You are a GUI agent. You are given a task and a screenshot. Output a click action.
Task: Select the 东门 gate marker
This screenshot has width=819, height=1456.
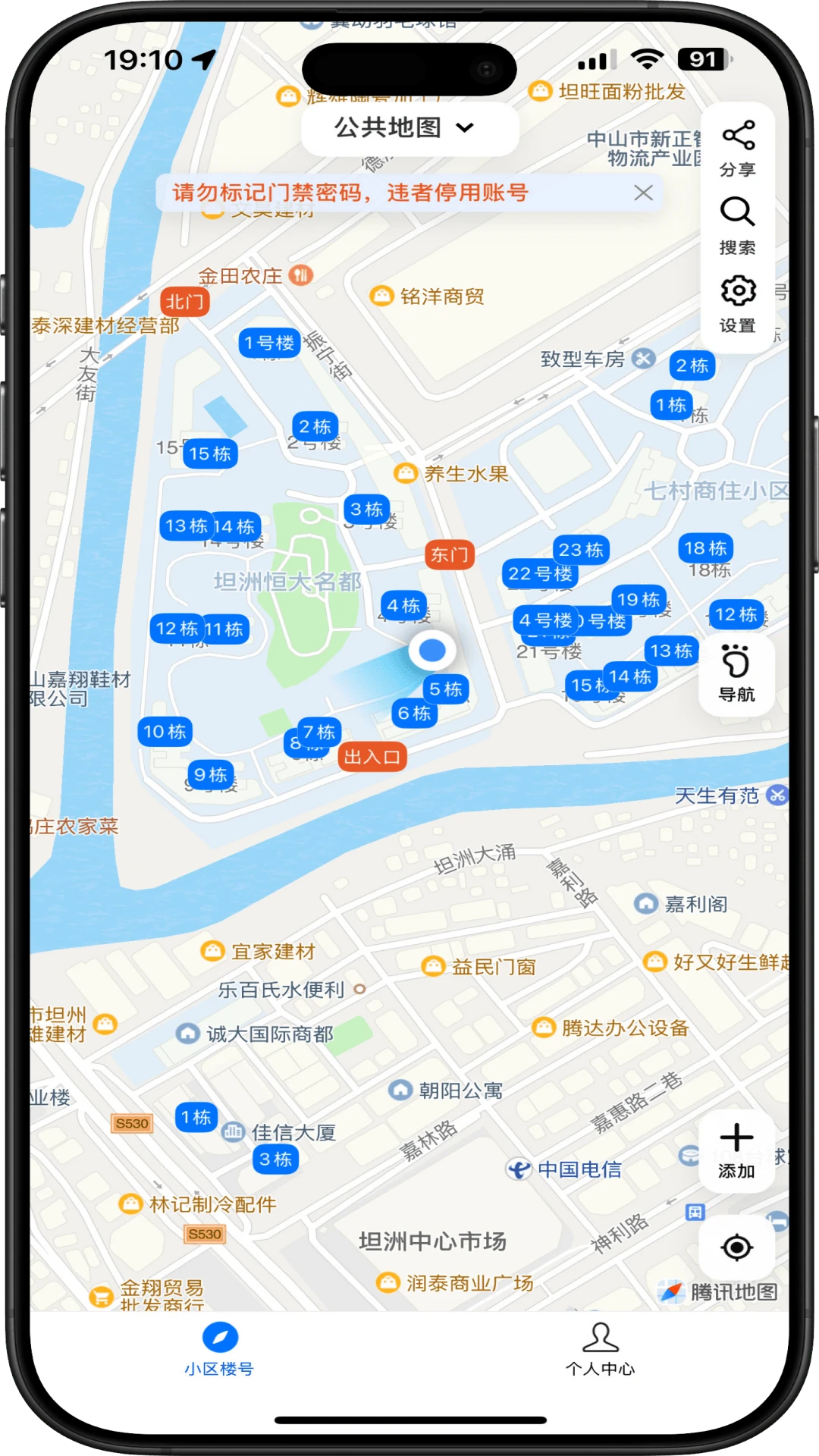pyautogui.click(x=450, y=554)
